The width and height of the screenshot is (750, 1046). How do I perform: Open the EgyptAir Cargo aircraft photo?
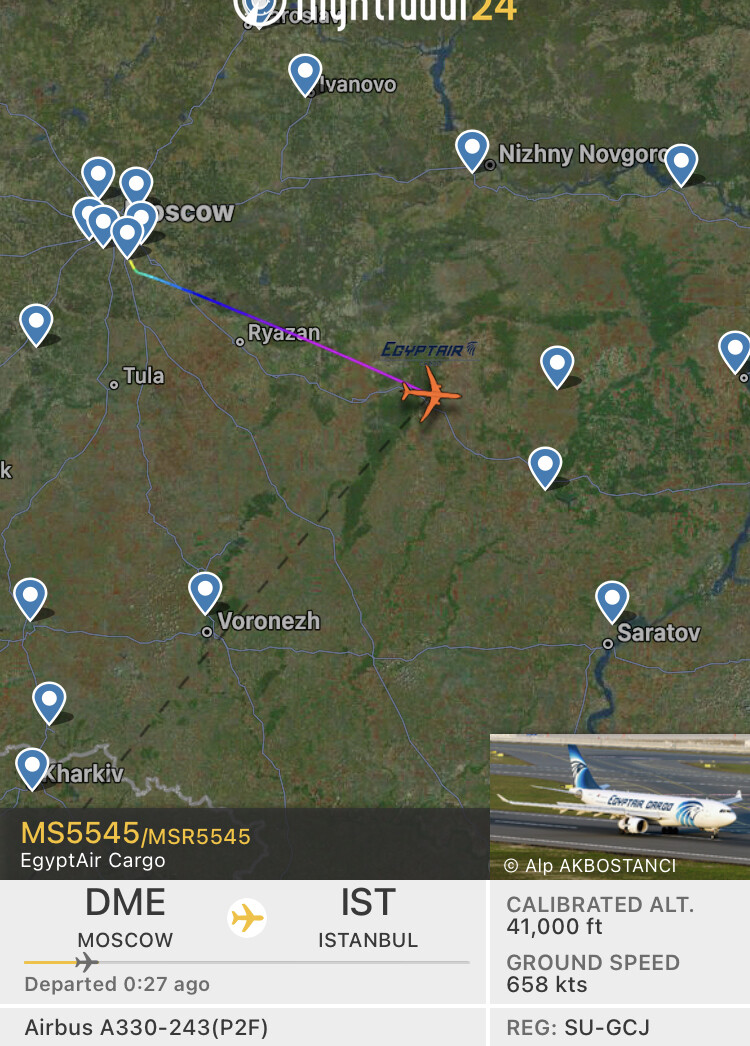(x=619, y=806)
